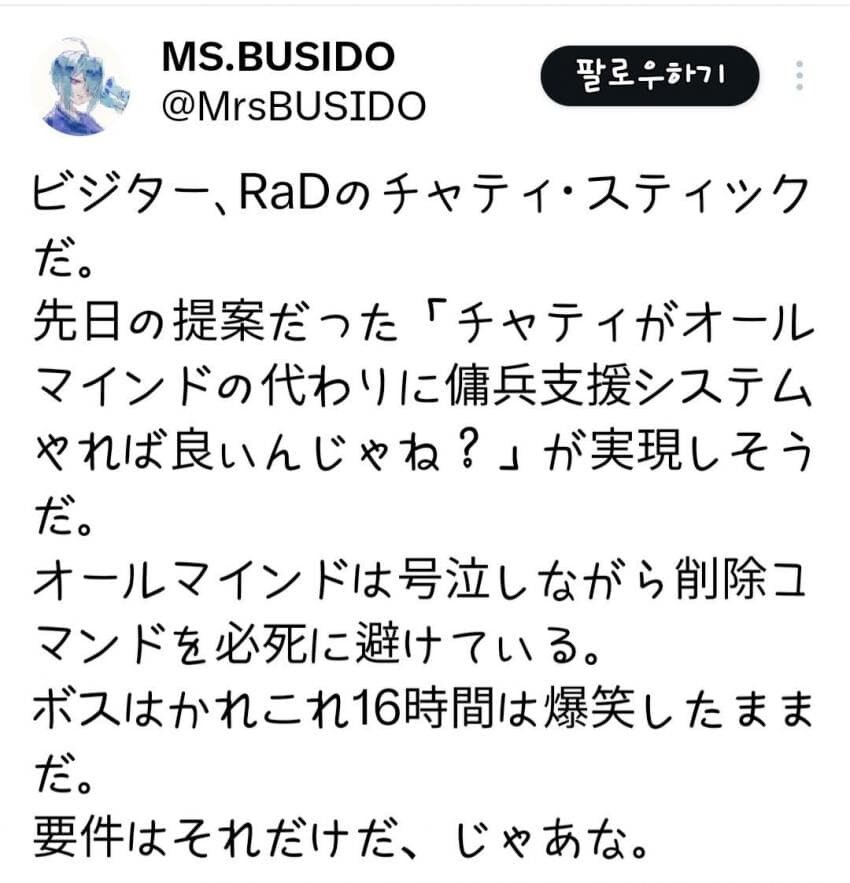Screen dimensions: 850x883
Task: Click the line mentioning RaD
Action: tap(420, 197)
